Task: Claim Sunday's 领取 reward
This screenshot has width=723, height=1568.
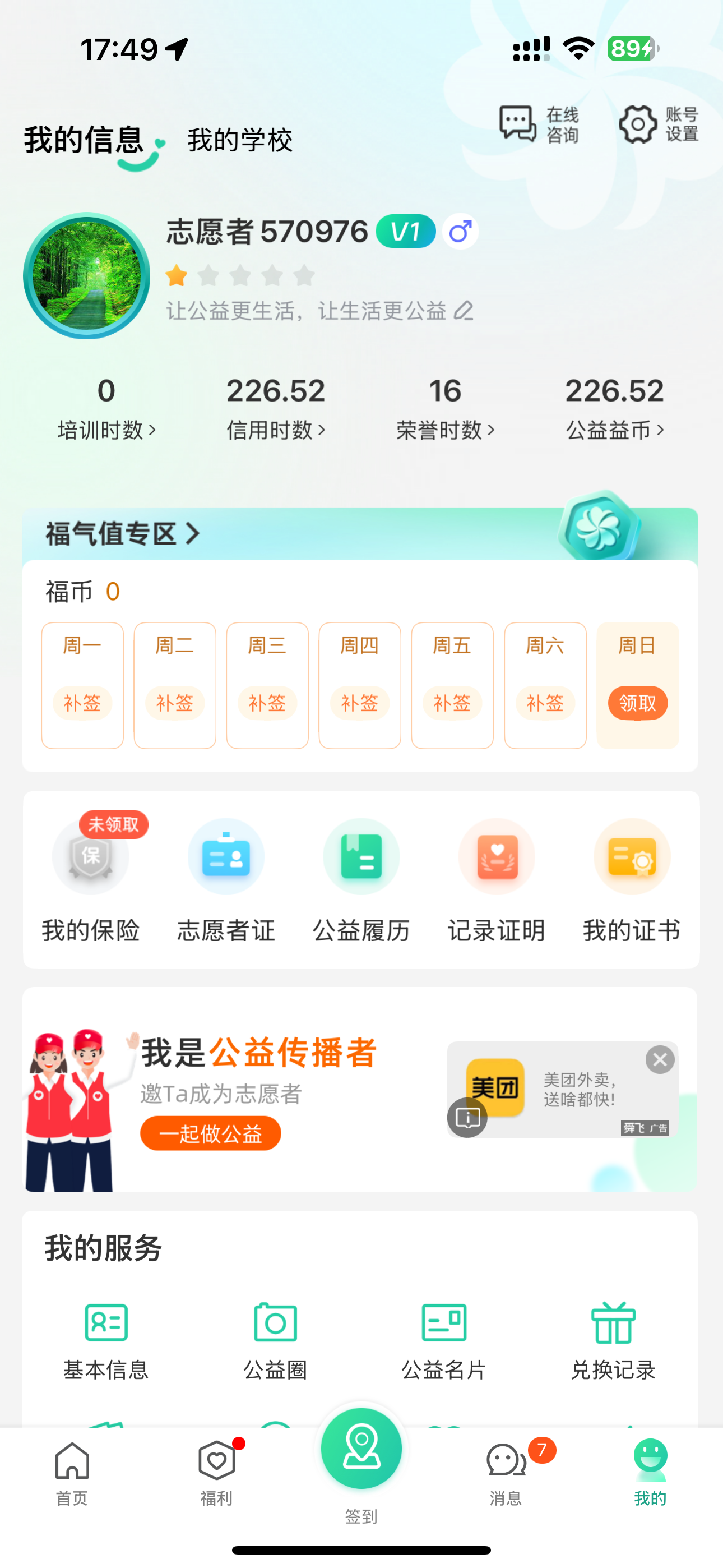Action: coord(637,703)
